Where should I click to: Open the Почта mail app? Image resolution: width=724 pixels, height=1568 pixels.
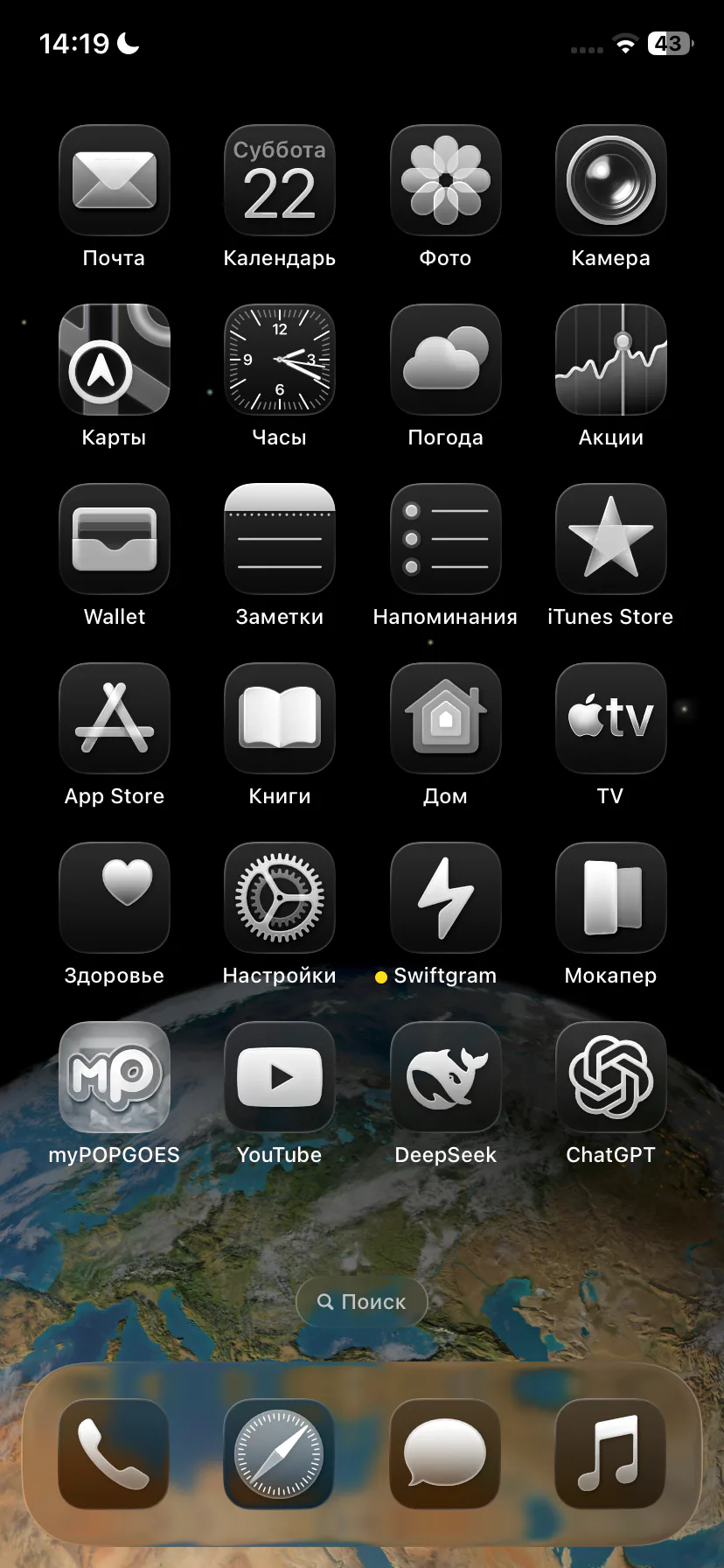[114, 180]
